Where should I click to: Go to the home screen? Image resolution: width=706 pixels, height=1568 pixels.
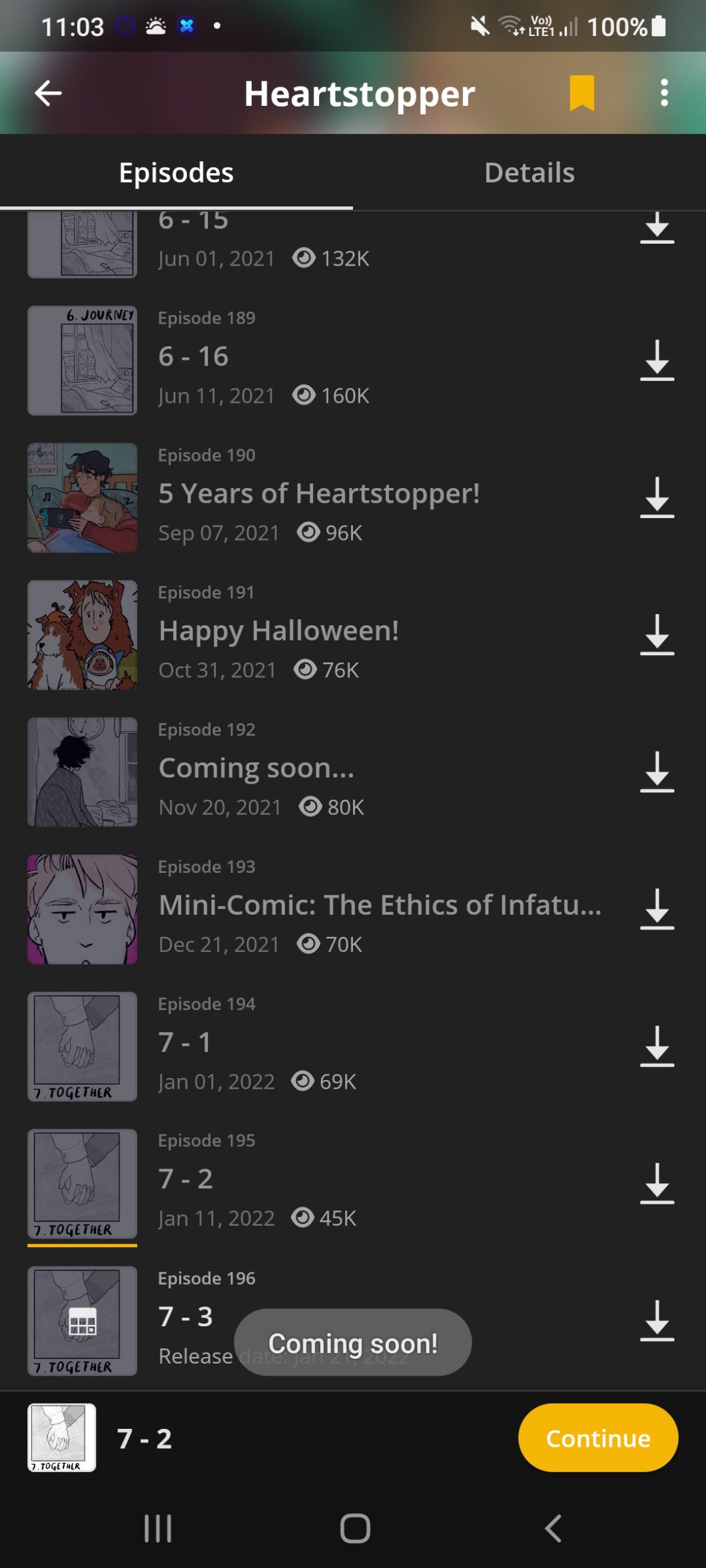click(x=355, y=1528)
